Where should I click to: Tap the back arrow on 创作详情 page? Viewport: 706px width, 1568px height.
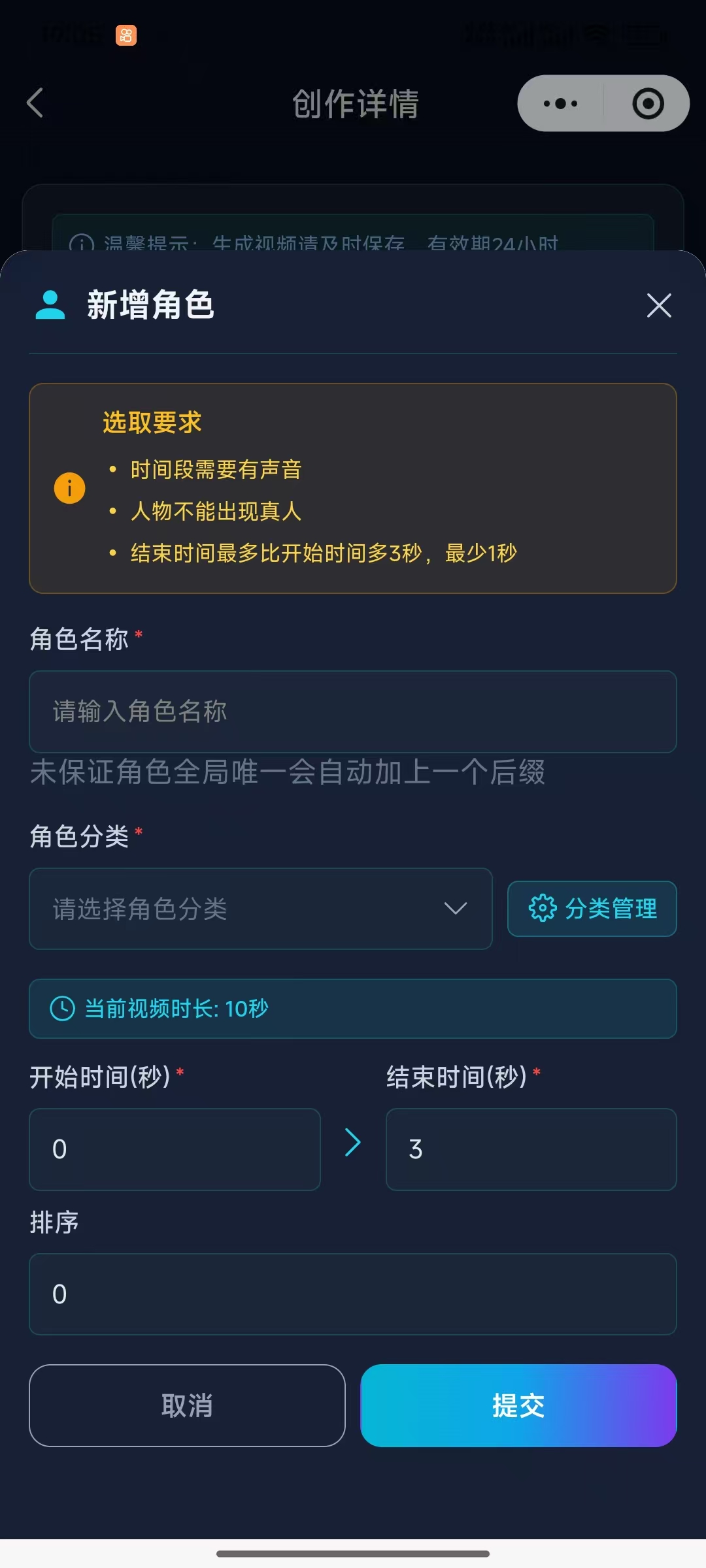pyautogui.click(x=36, y=103)
